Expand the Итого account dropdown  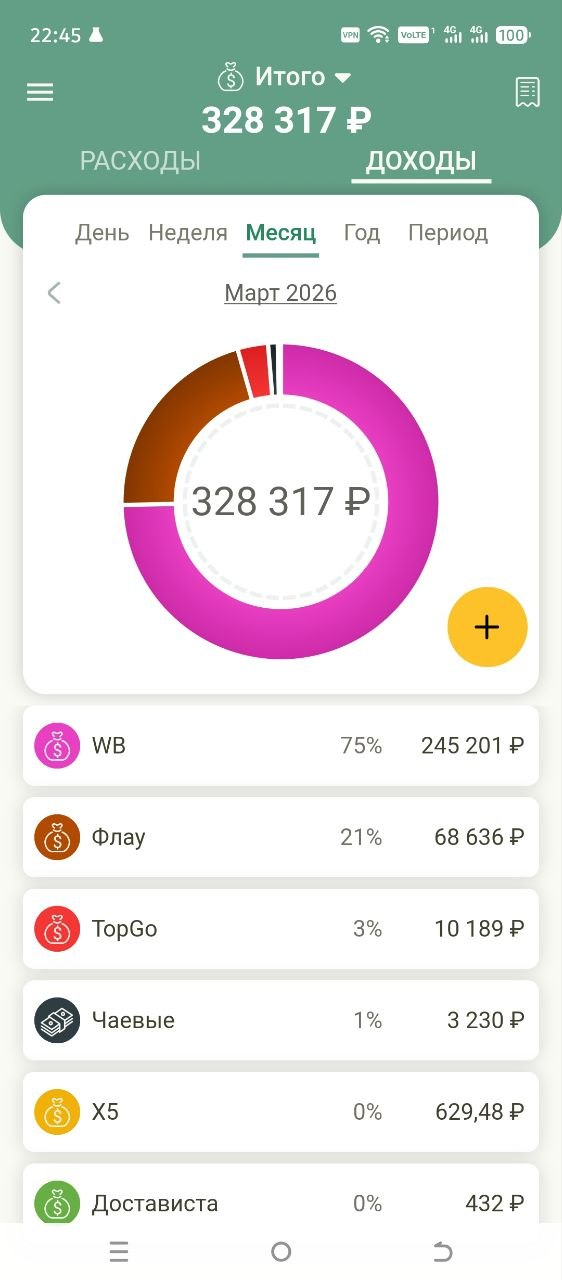[x=285, y=77]
